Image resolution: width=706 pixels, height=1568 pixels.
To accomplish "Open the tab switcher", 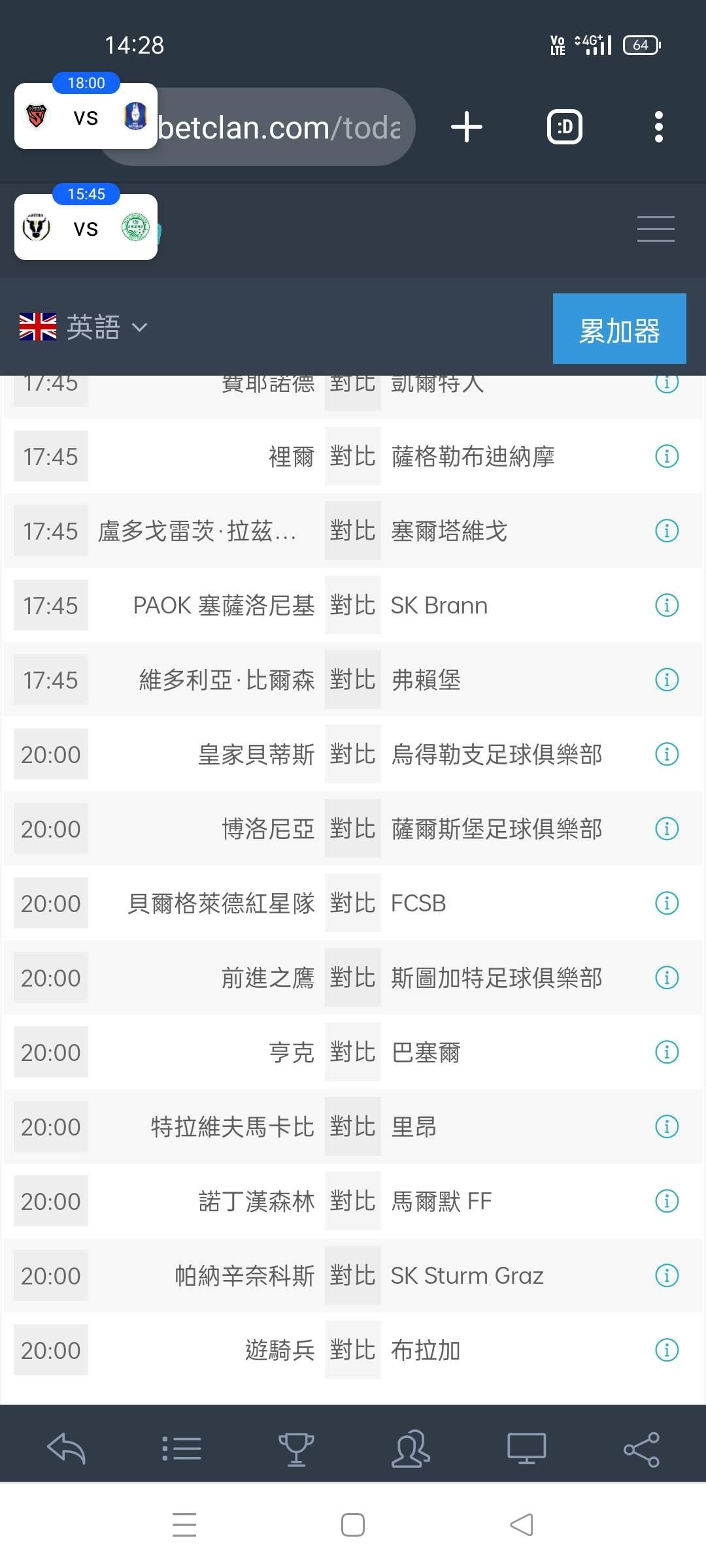I will [x=564, y=127].
